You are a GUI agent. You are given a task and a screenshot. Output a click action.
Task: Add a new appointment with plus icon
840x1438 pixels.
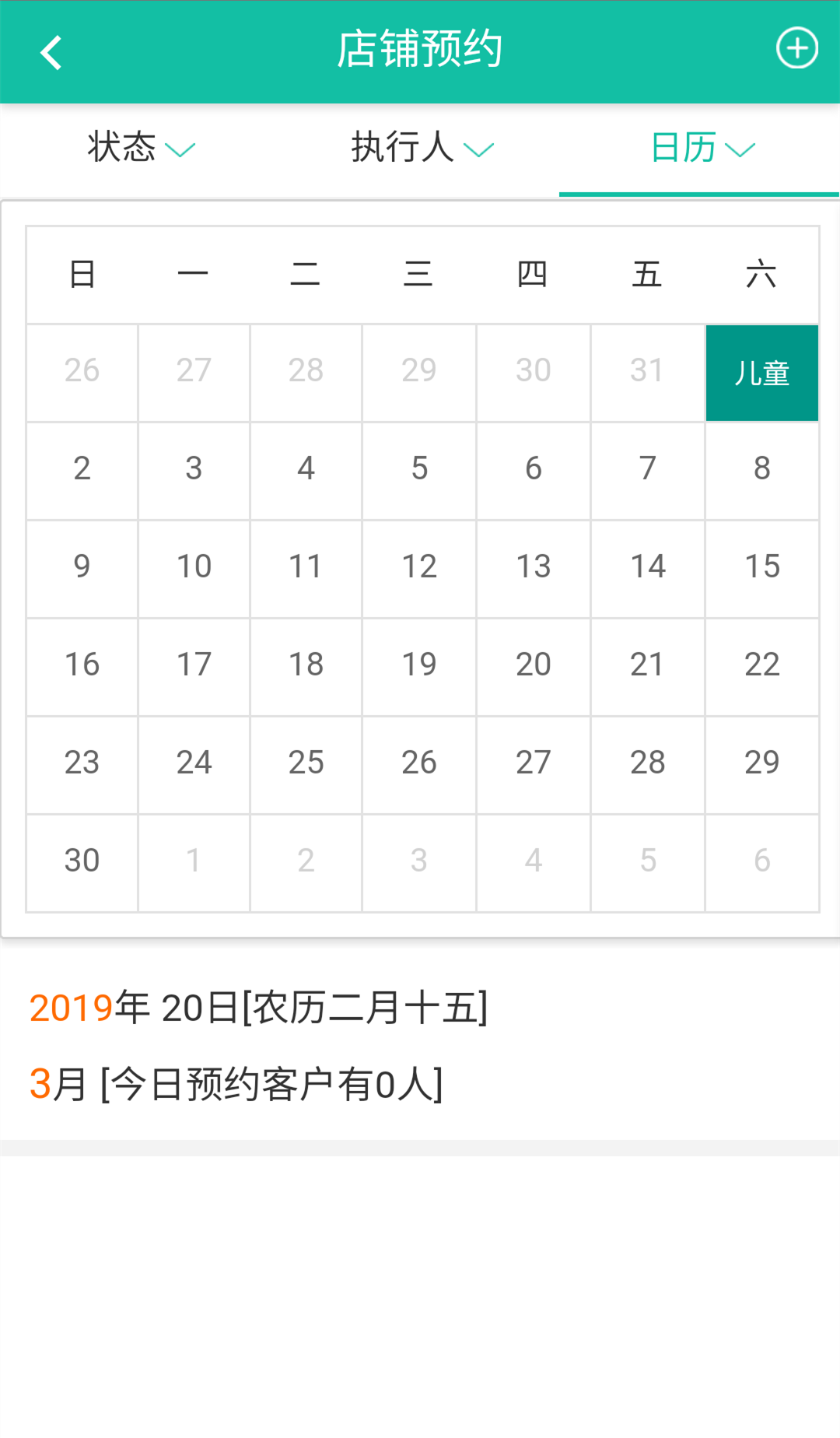tap(796, 49)
